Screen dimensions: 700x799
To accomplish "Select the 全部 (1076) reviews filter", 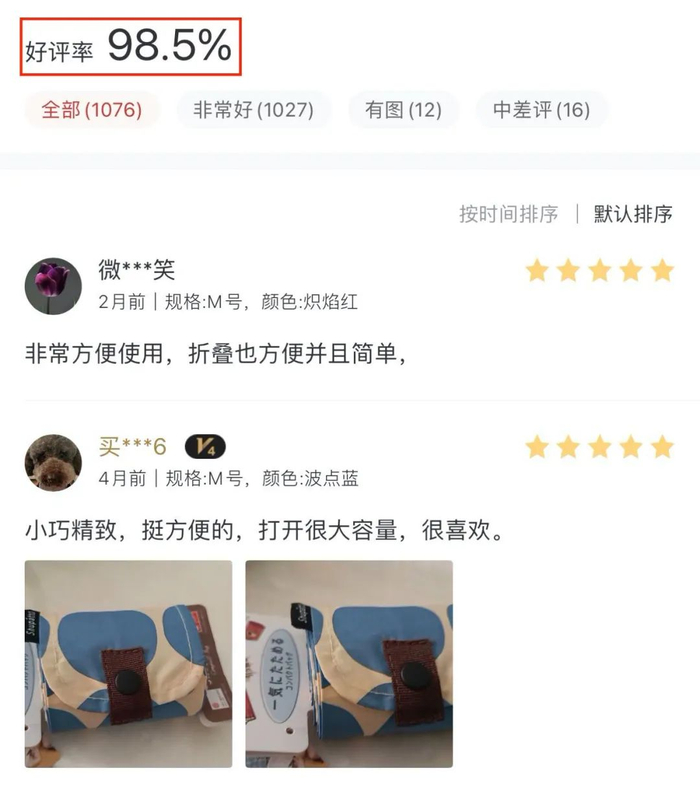I will click(x=92, y=110).
